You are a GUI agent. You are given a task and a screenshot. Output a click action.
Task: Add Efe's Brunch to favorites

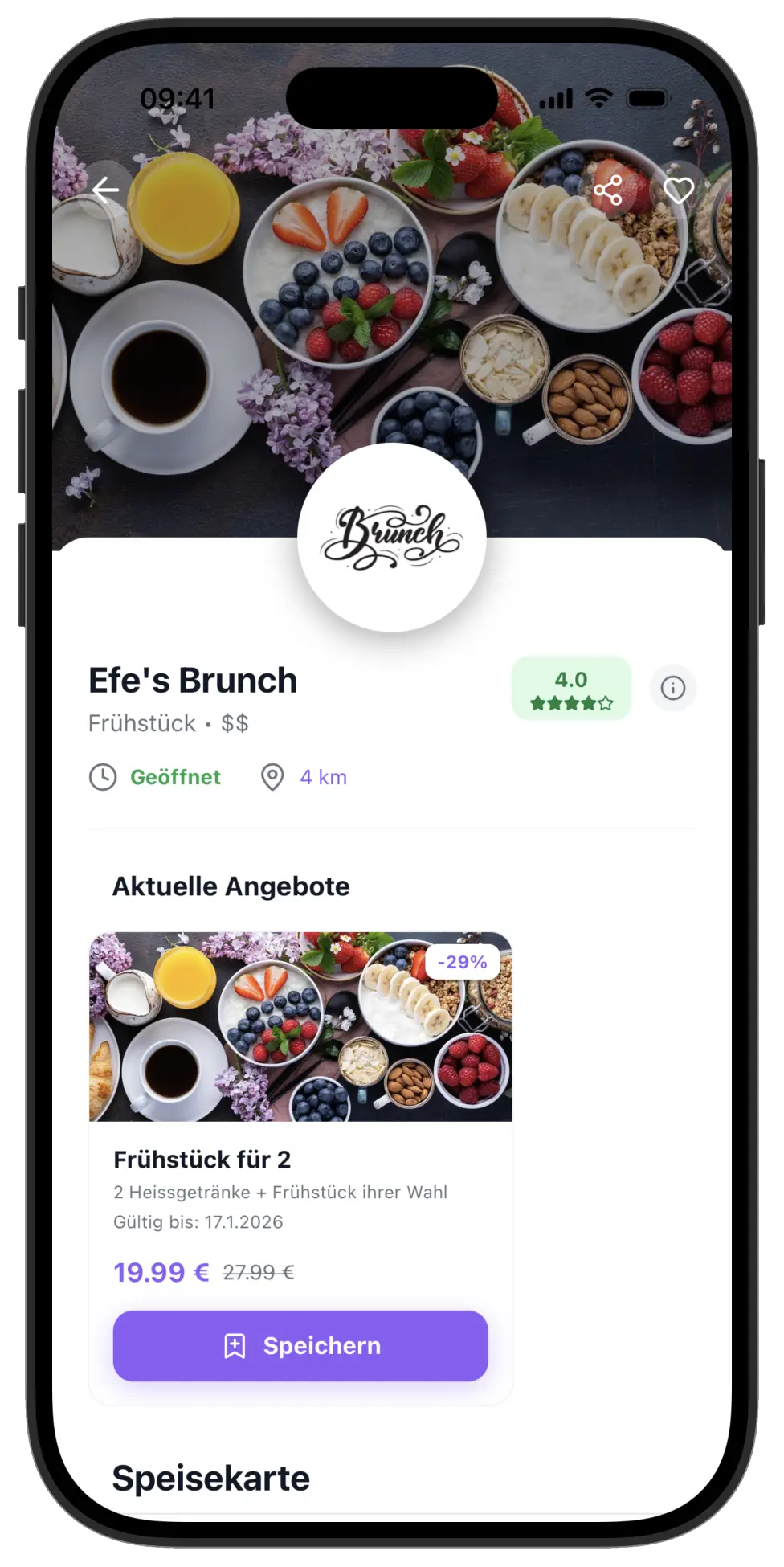tap(678, 190)
